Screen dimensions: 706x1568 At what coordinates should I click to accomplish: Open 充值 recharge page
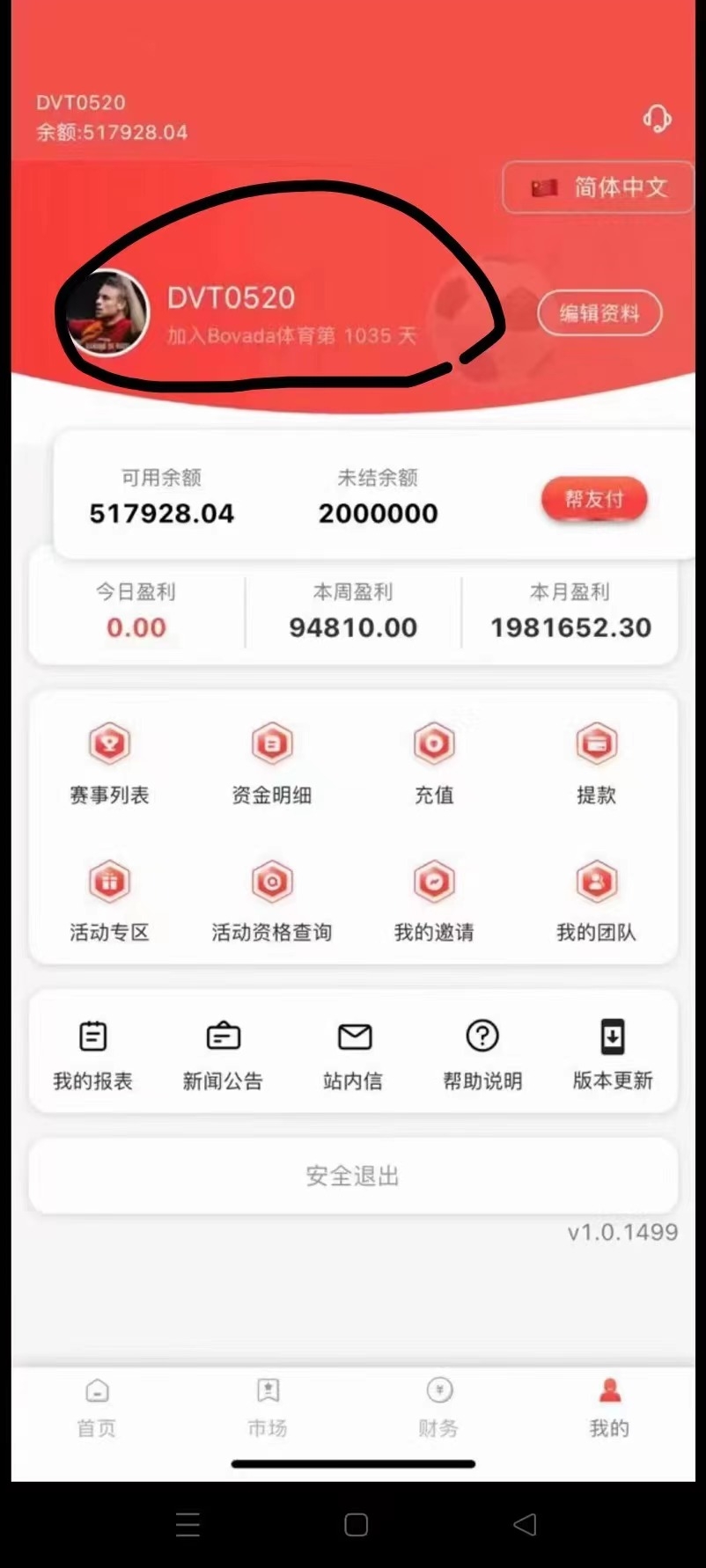click(434, 762)
